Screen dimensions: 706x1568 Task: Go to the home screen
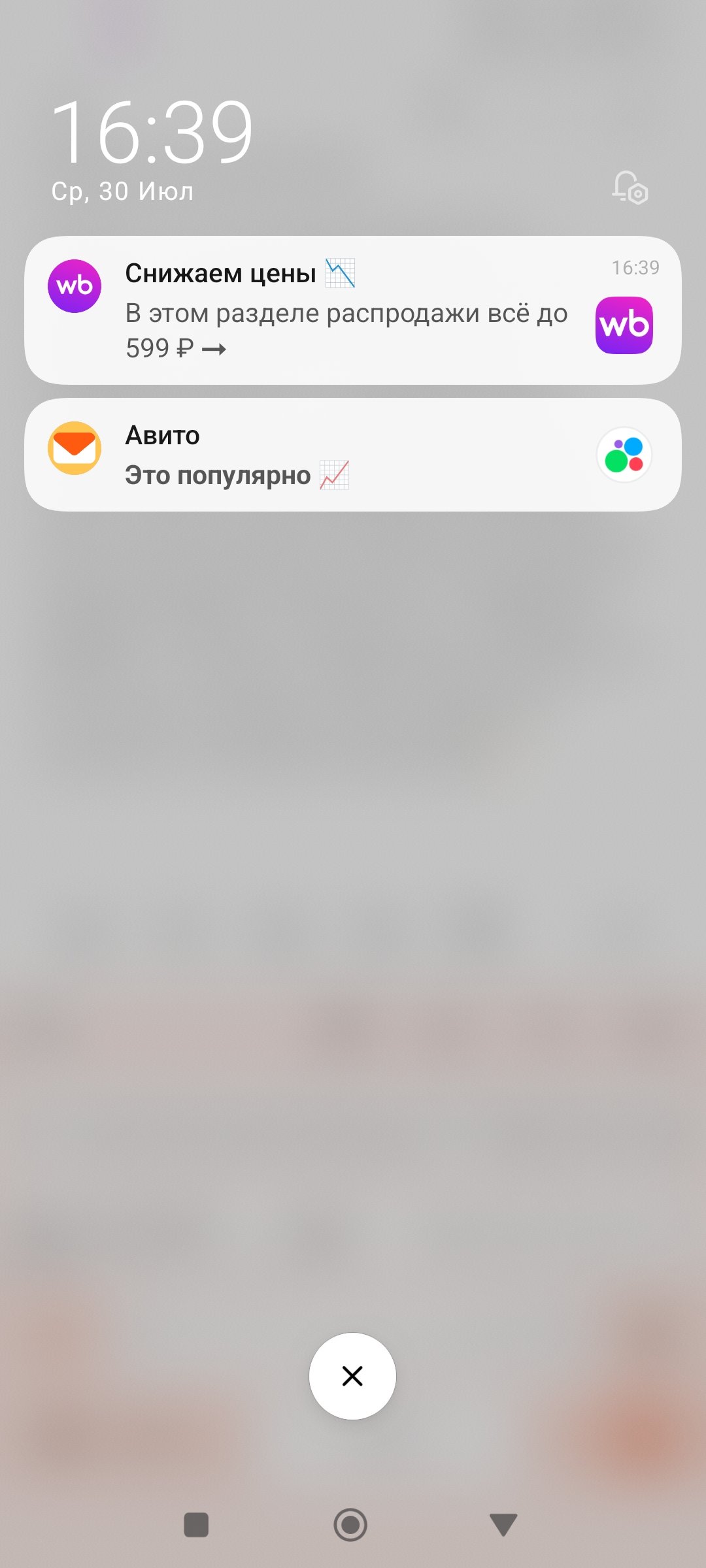click(350, 1525)
